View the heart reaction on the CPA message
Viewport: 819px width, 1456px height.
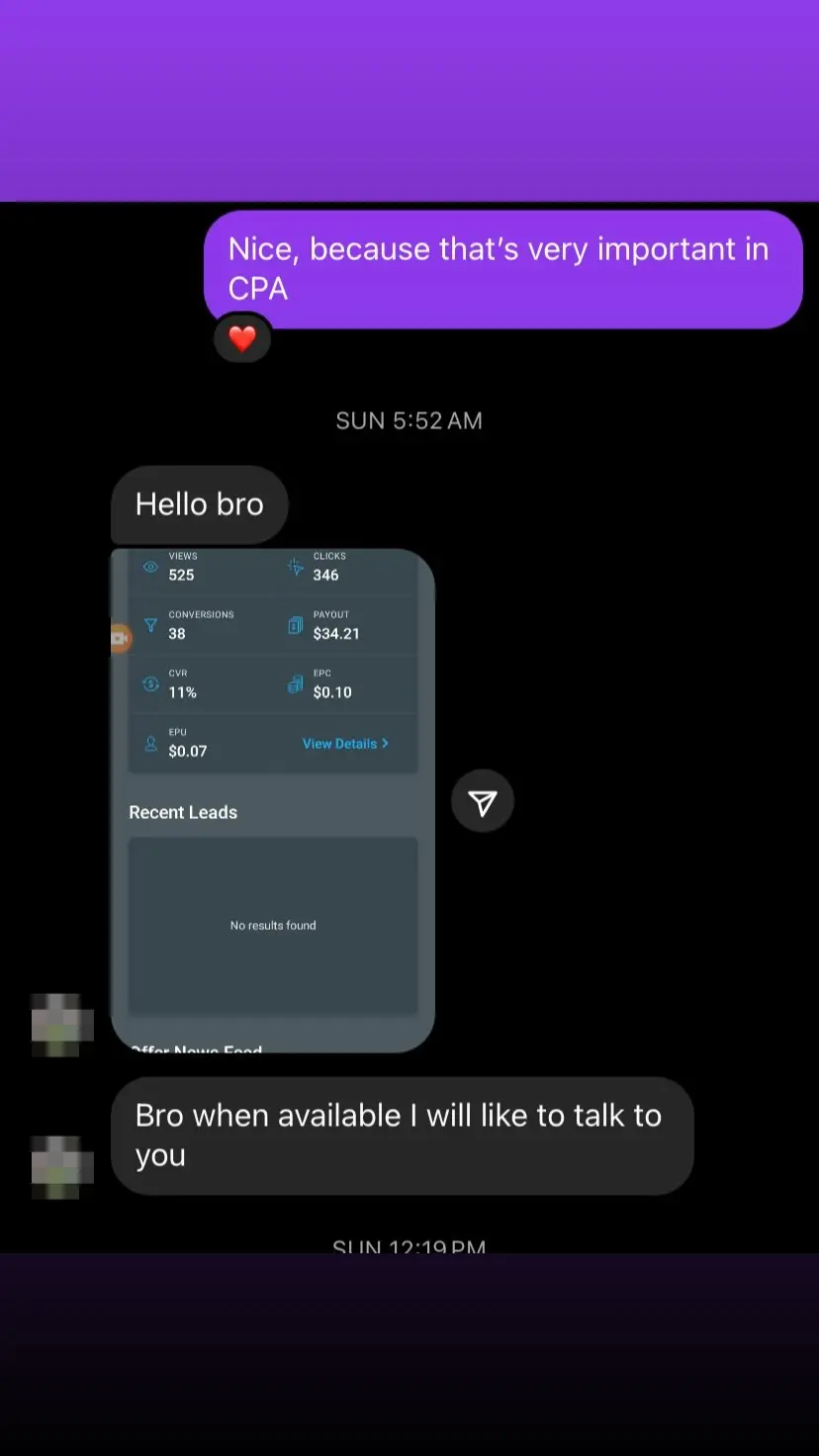[x=242, y=338]
